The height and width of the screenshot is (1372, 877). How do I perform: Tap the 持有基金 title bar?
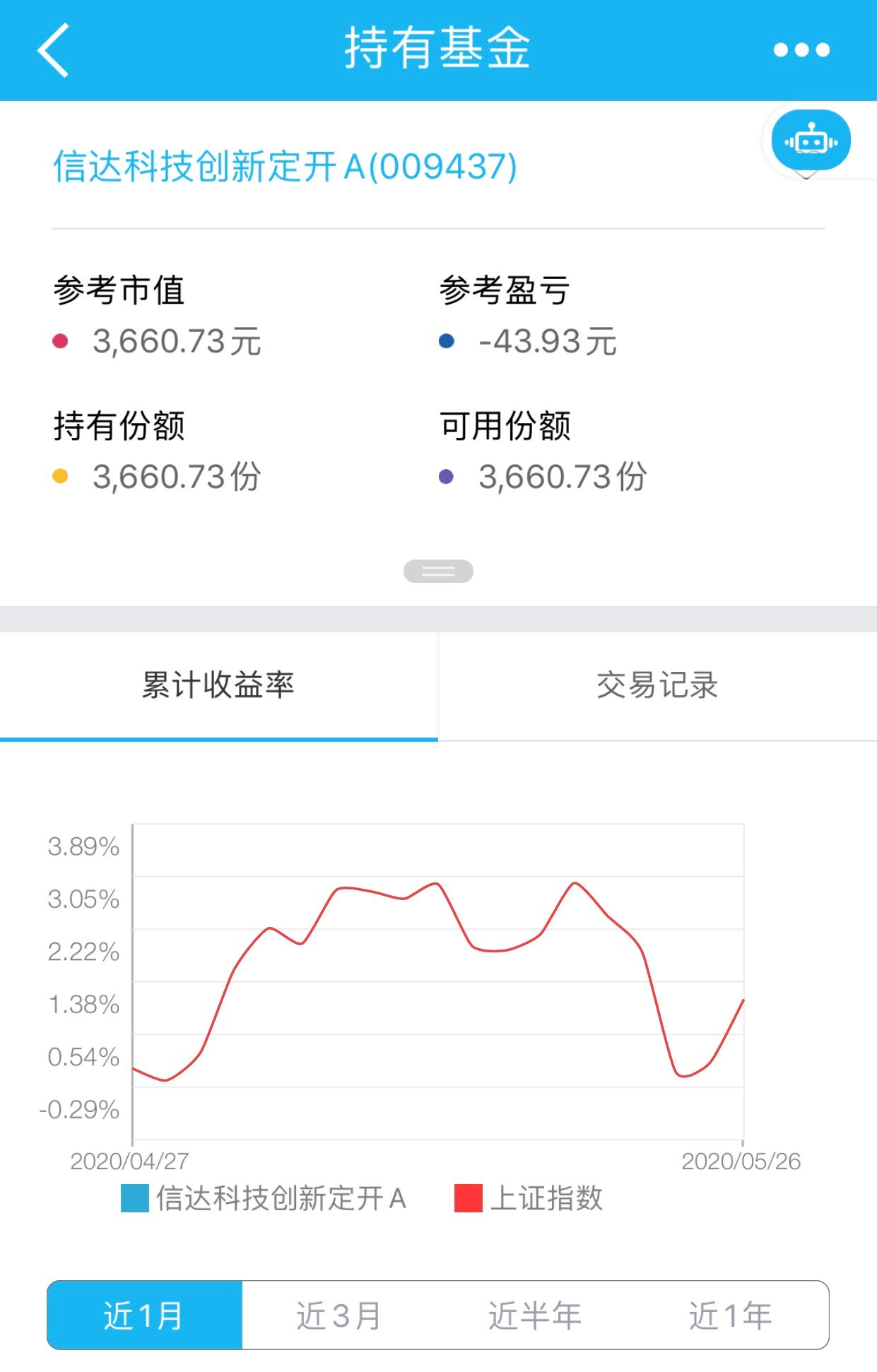(x=438, y=49)
